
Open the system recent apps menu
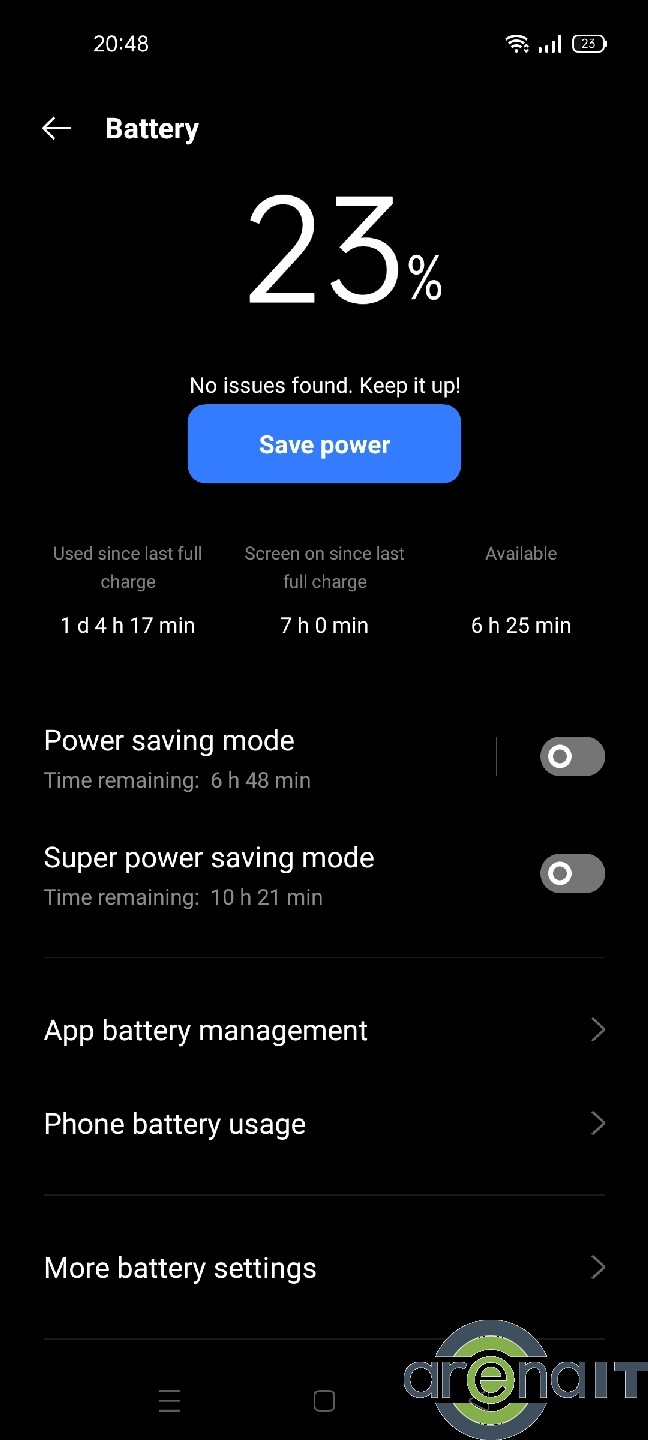point(169,1401)
